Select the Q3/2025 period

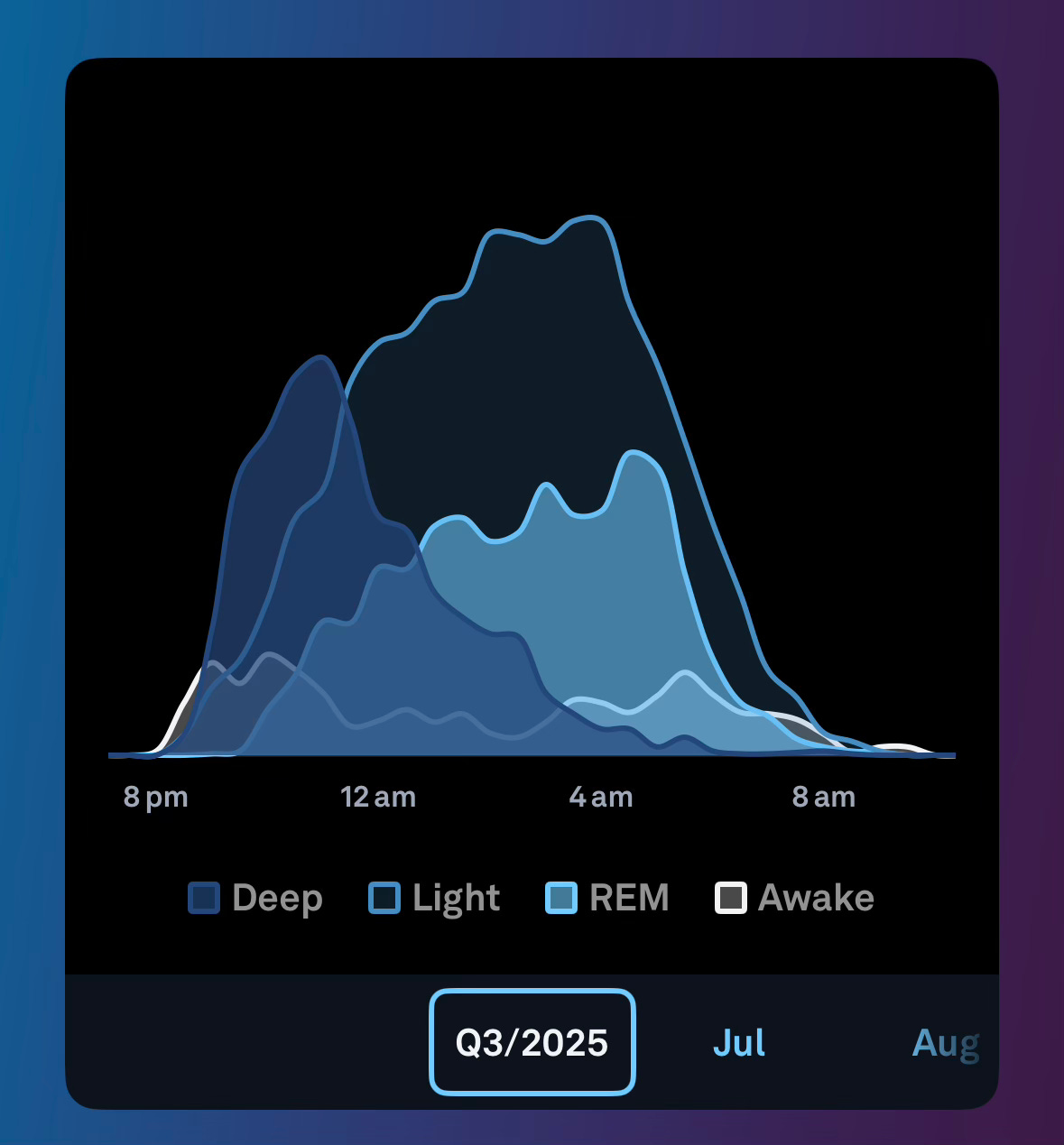pyautogui.click(x=532, y=1042)
